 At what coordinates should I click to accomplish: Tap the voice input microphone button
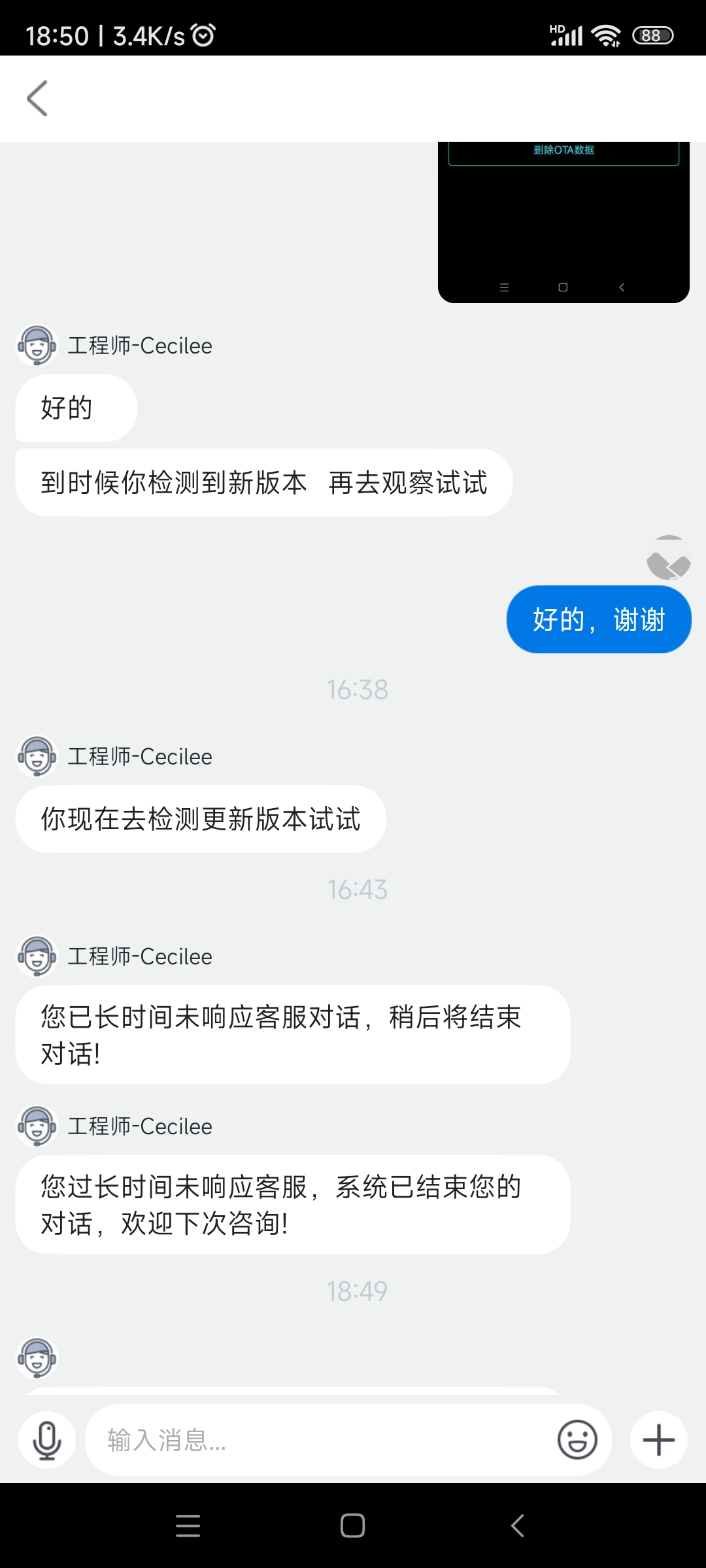tap(47, 1440)
